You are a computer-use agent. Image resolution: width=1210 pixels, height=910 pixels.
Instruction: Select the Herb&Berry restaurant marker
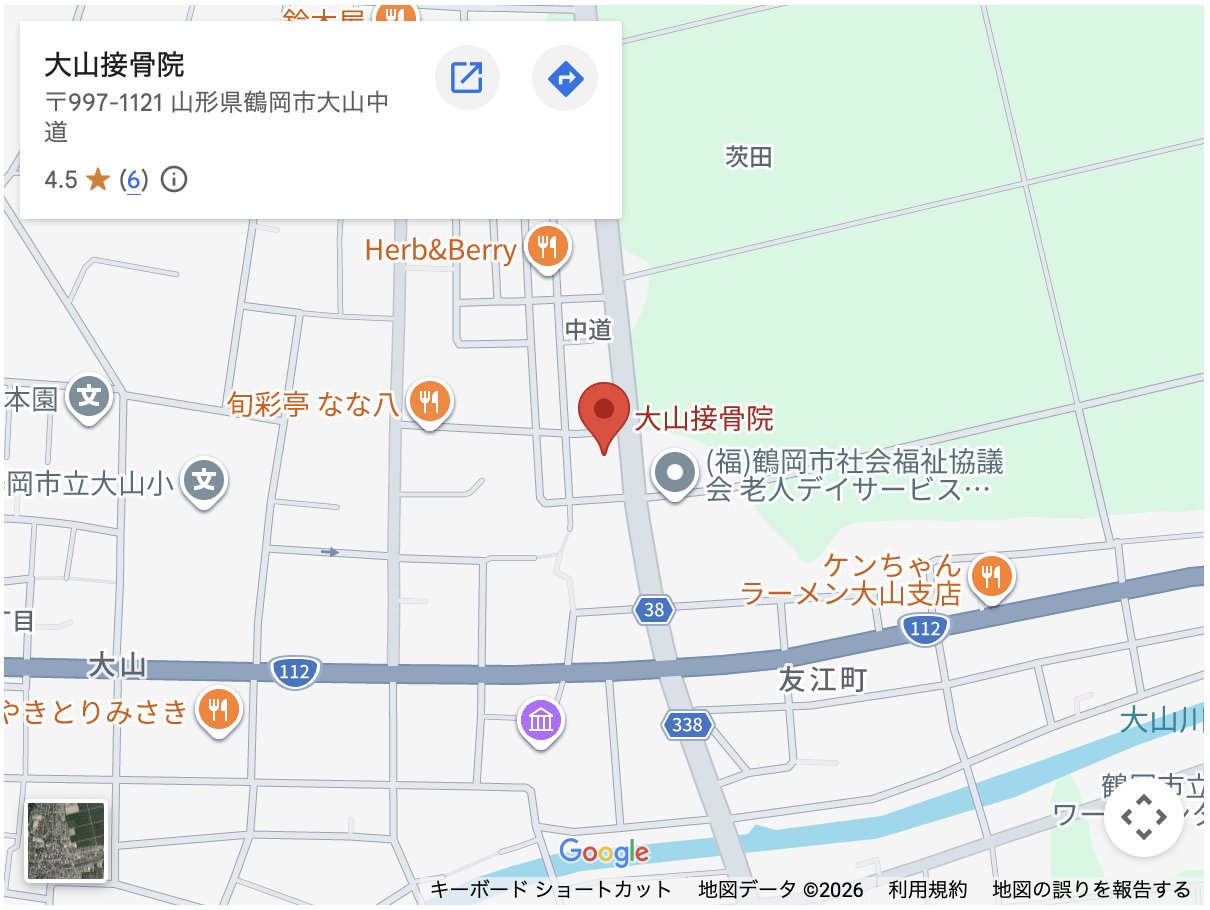click(x=546, y=245)
